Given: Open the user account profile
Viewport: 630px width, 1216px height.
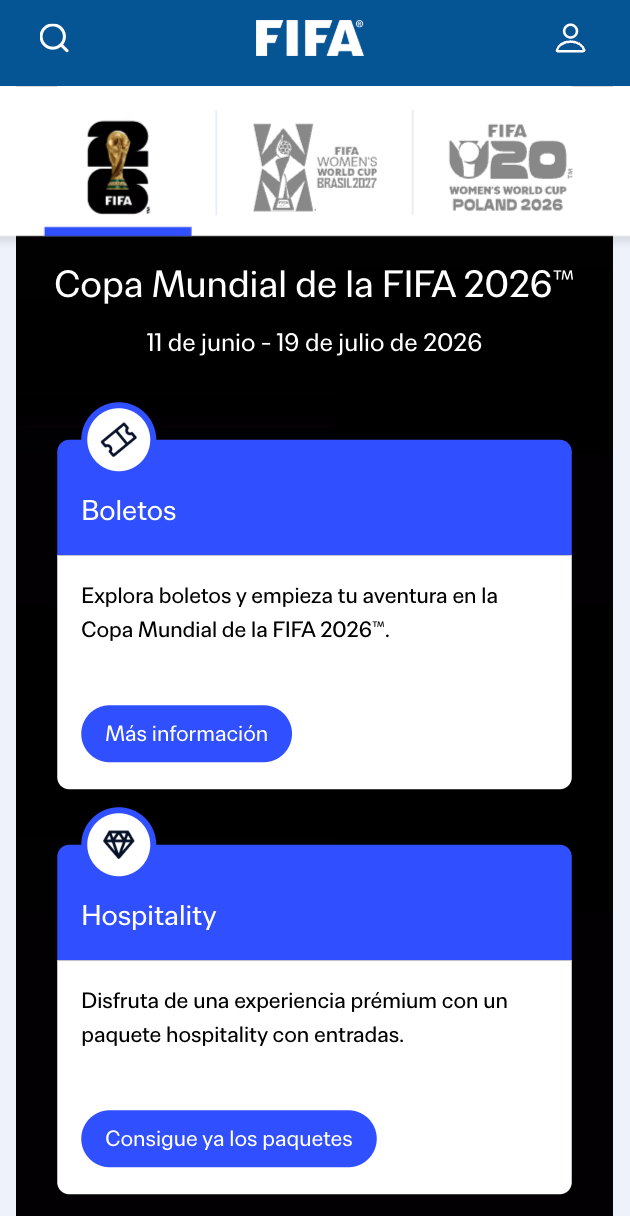Looking at the screenshot, I should click(x=570, y=39).
